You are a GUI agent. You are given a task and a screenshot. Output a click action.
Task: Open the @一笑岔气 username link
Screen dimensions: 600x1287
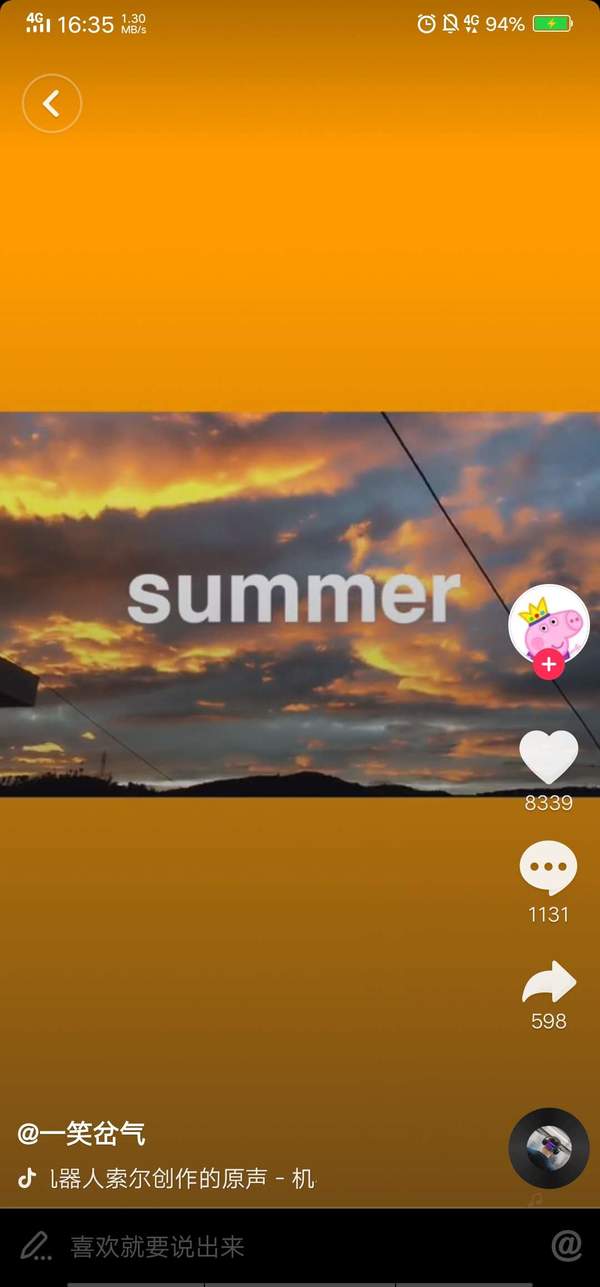click(x=82, y=1134)
